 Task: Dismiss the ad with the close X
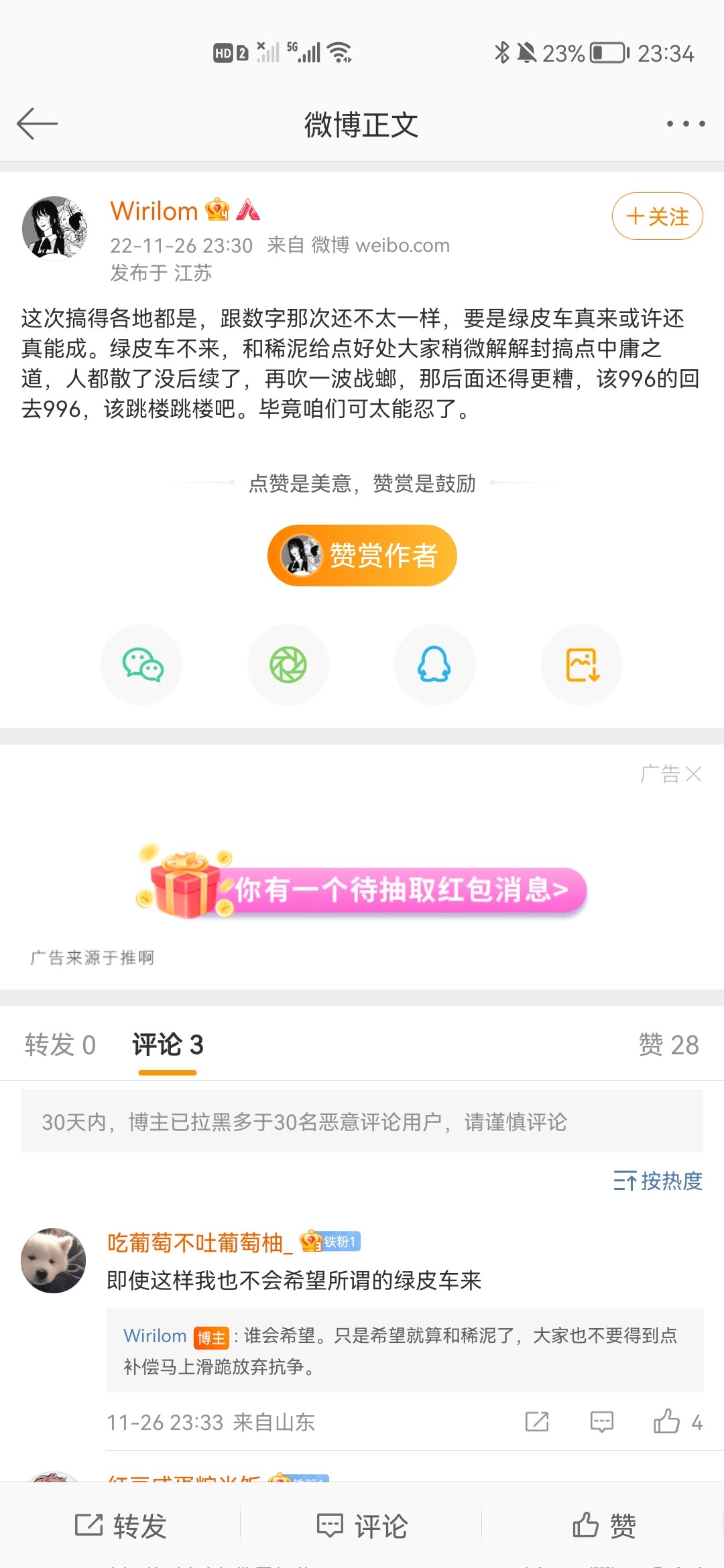693,774
